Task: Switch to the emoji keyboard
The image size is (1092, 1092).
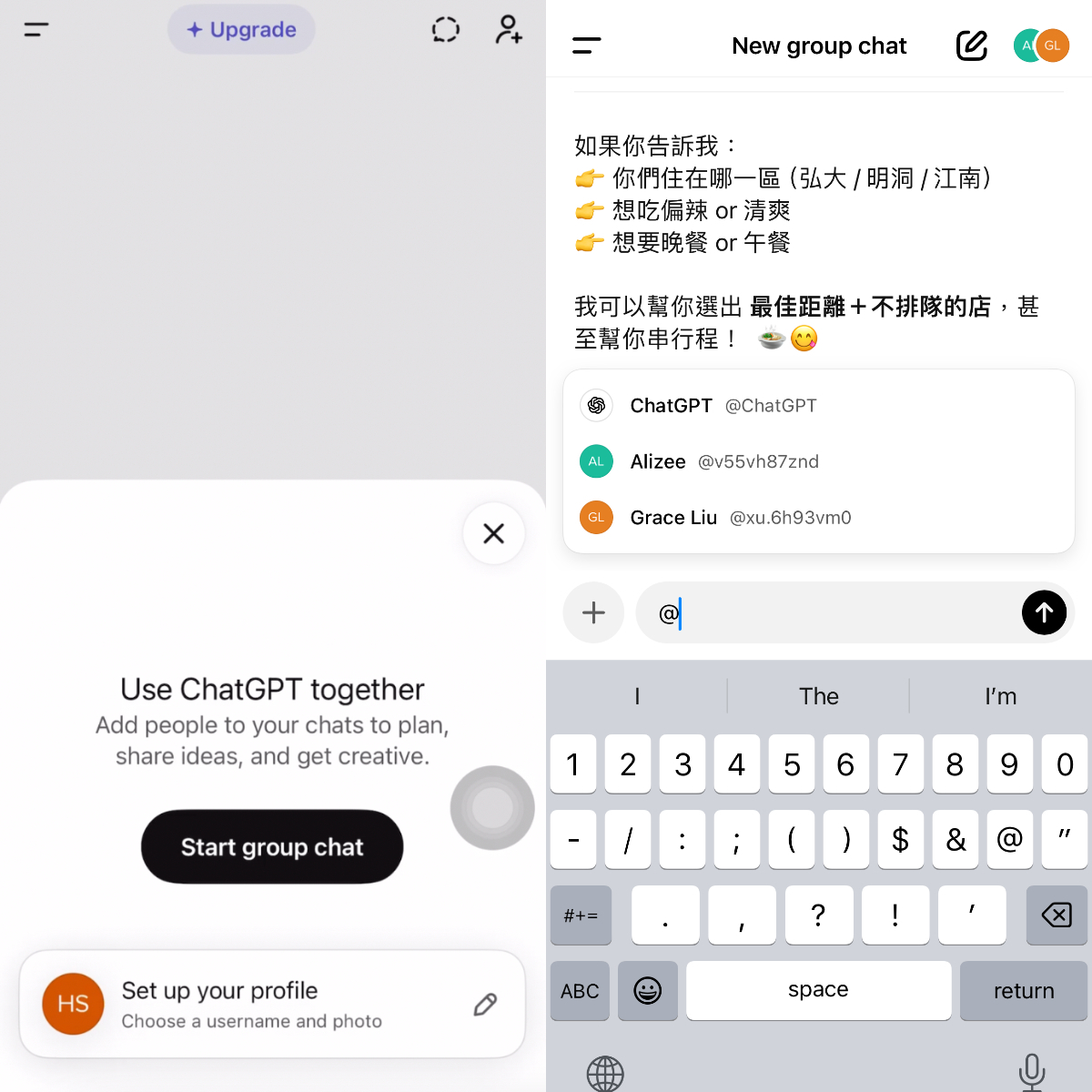Action: coord(648,990)
